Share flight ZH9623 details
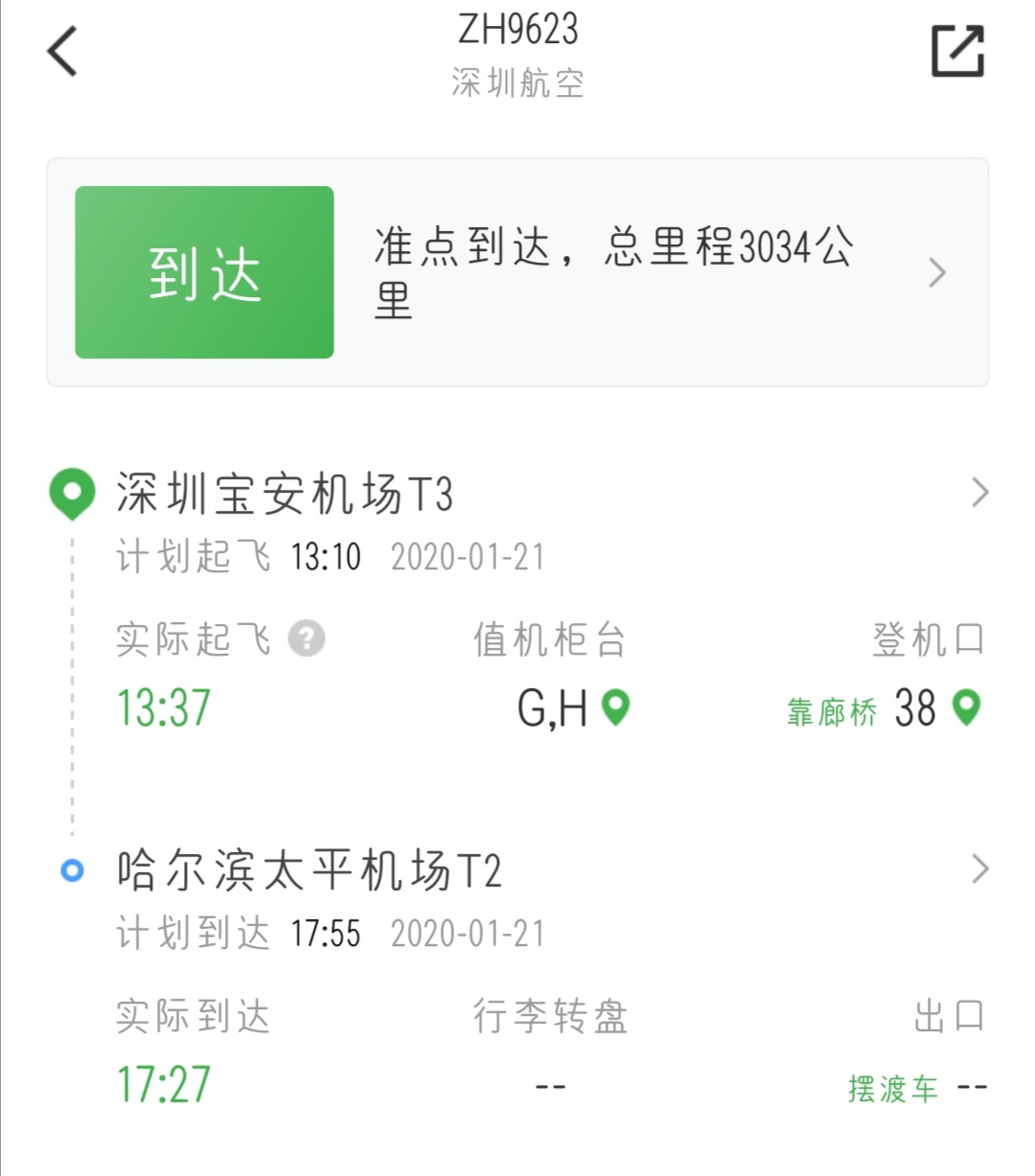 957,52
